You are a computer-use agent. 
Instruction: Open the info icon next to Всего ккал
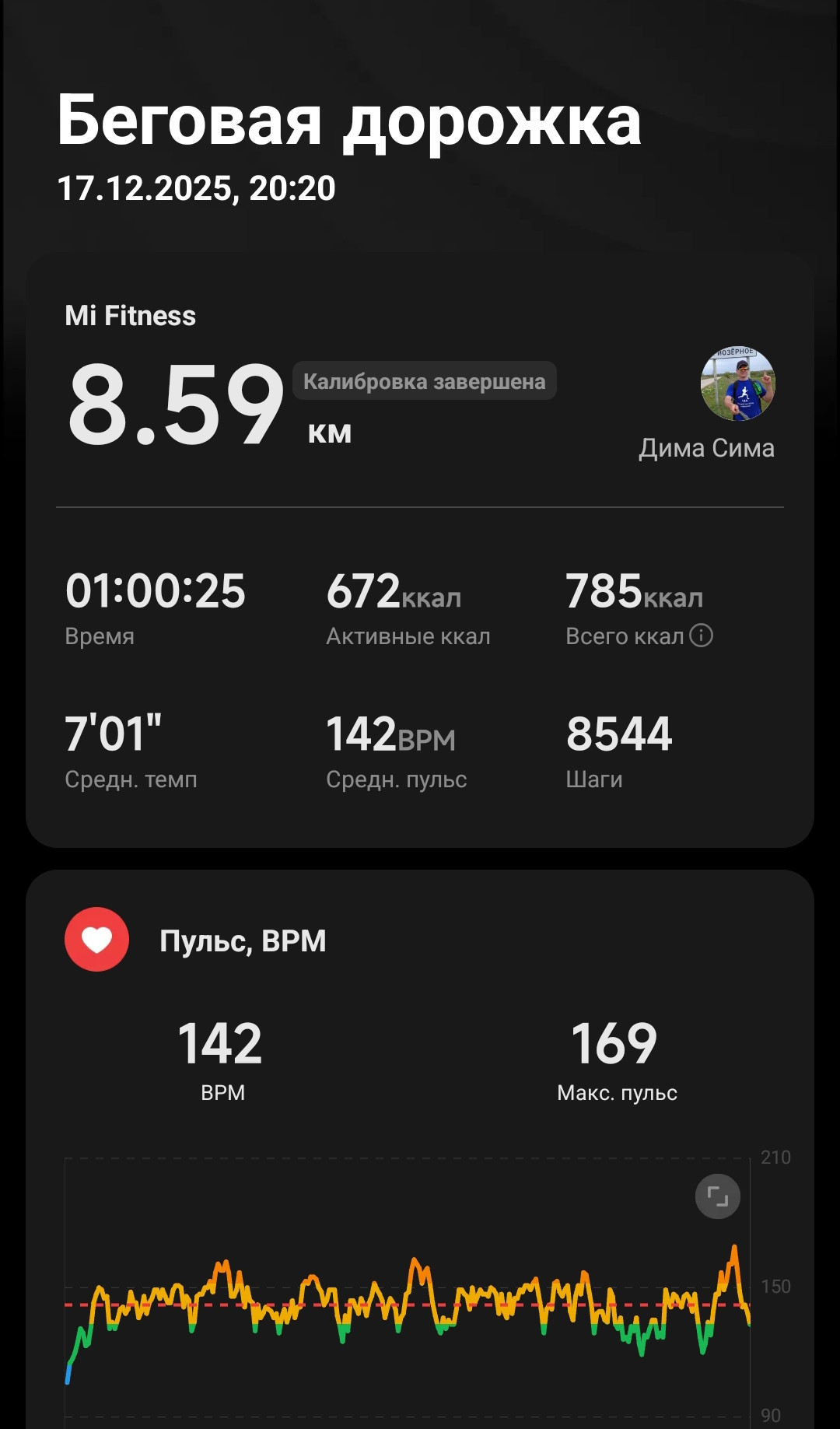point(701,636)
